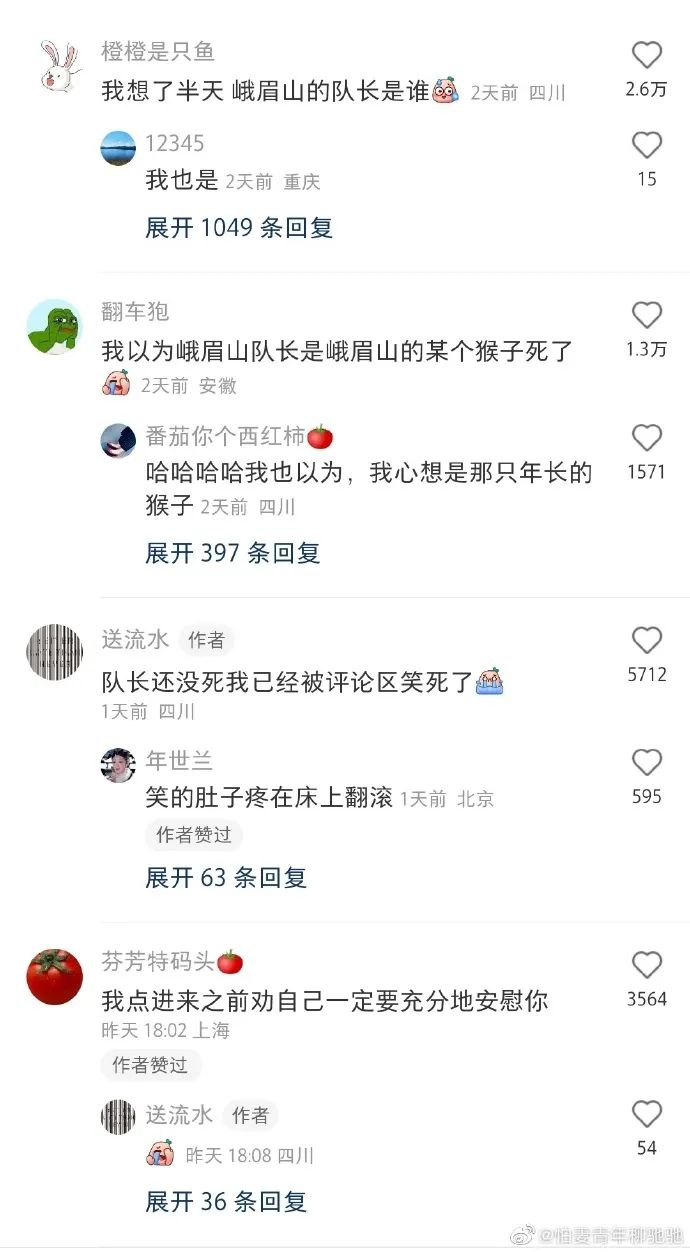Like the comment by 芬芳特码头

647,965
